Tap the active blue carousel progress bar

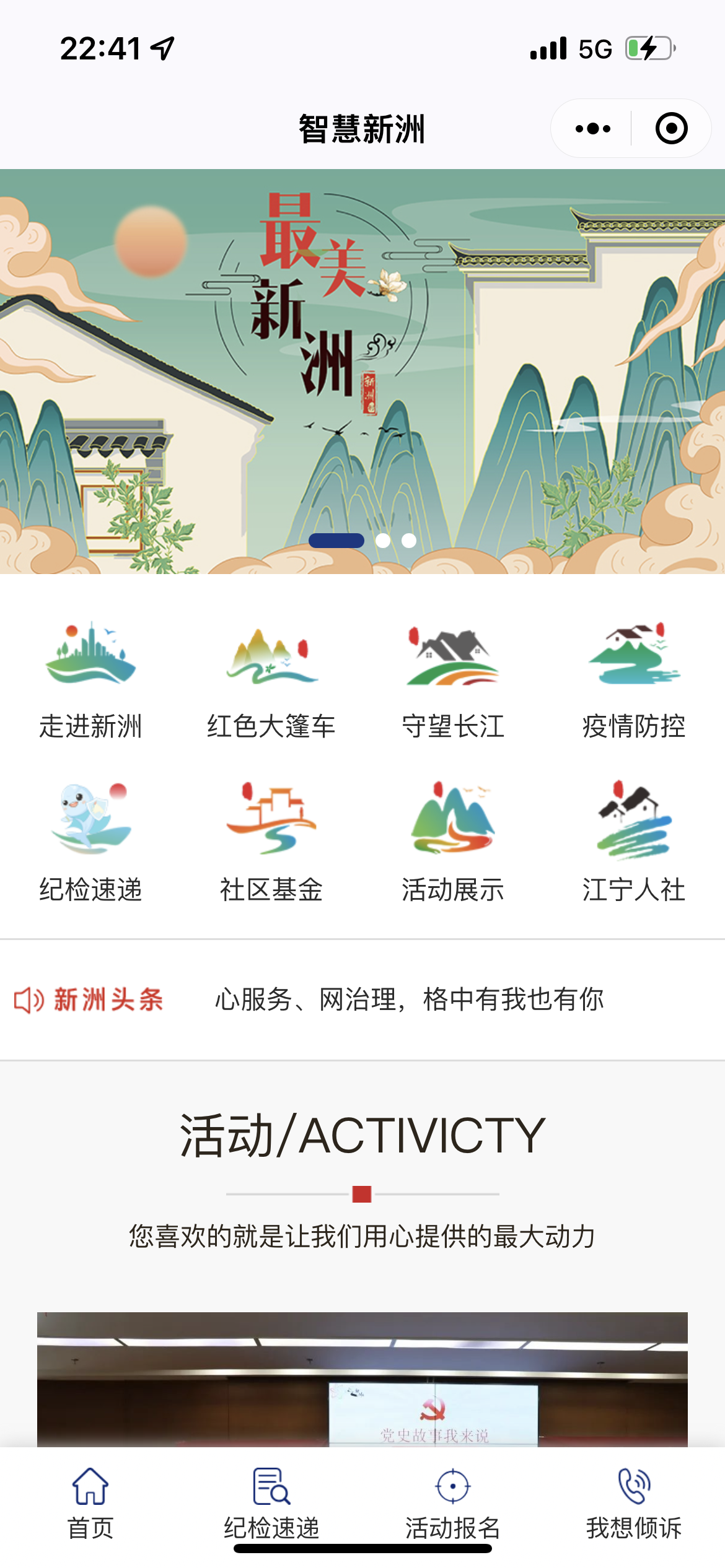pyautogui.click(x=336, y=541)
